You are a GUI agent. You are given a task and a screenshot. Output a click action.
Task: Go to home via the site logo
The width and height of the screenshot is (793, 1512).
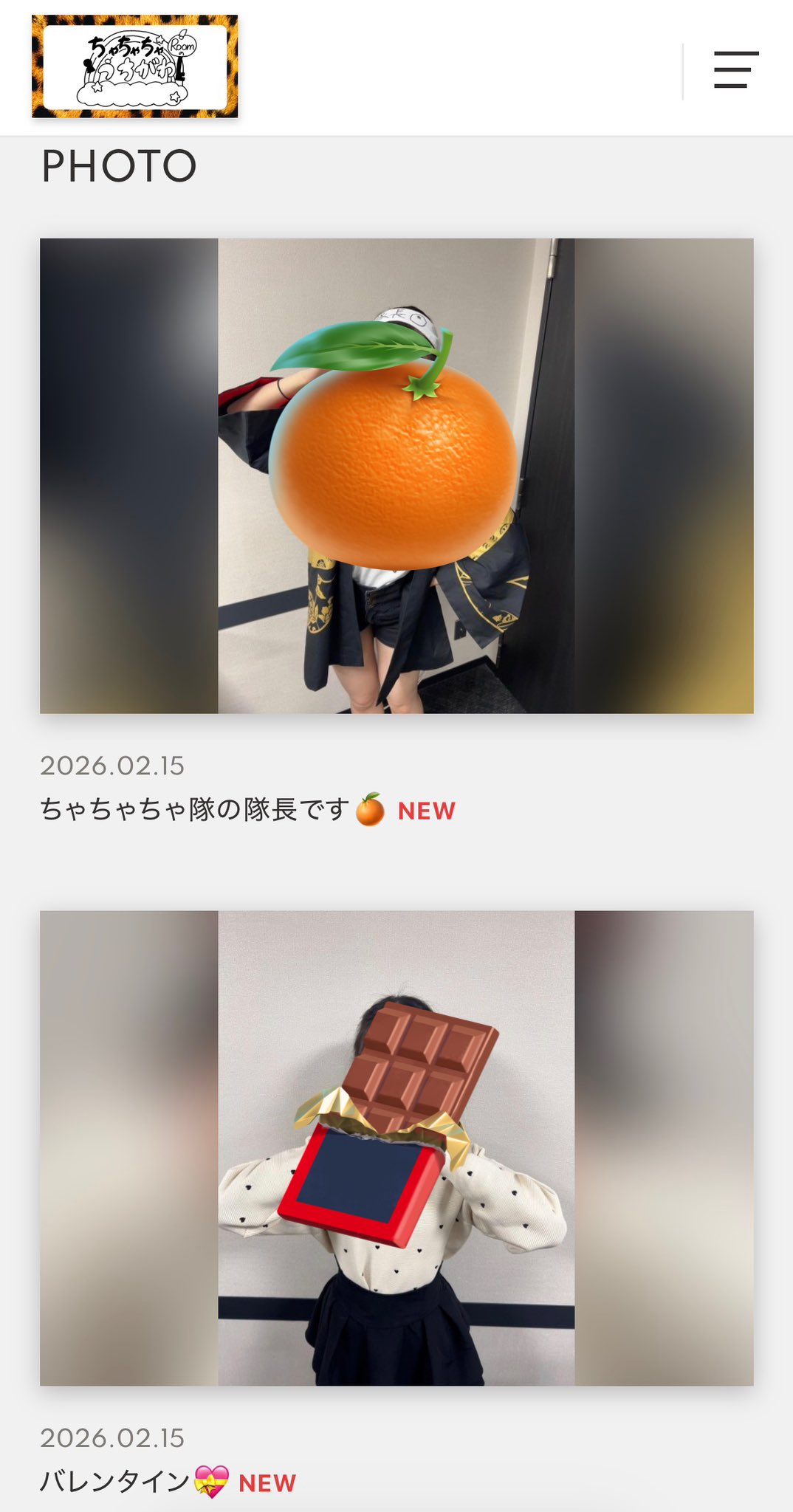point(135,66)
